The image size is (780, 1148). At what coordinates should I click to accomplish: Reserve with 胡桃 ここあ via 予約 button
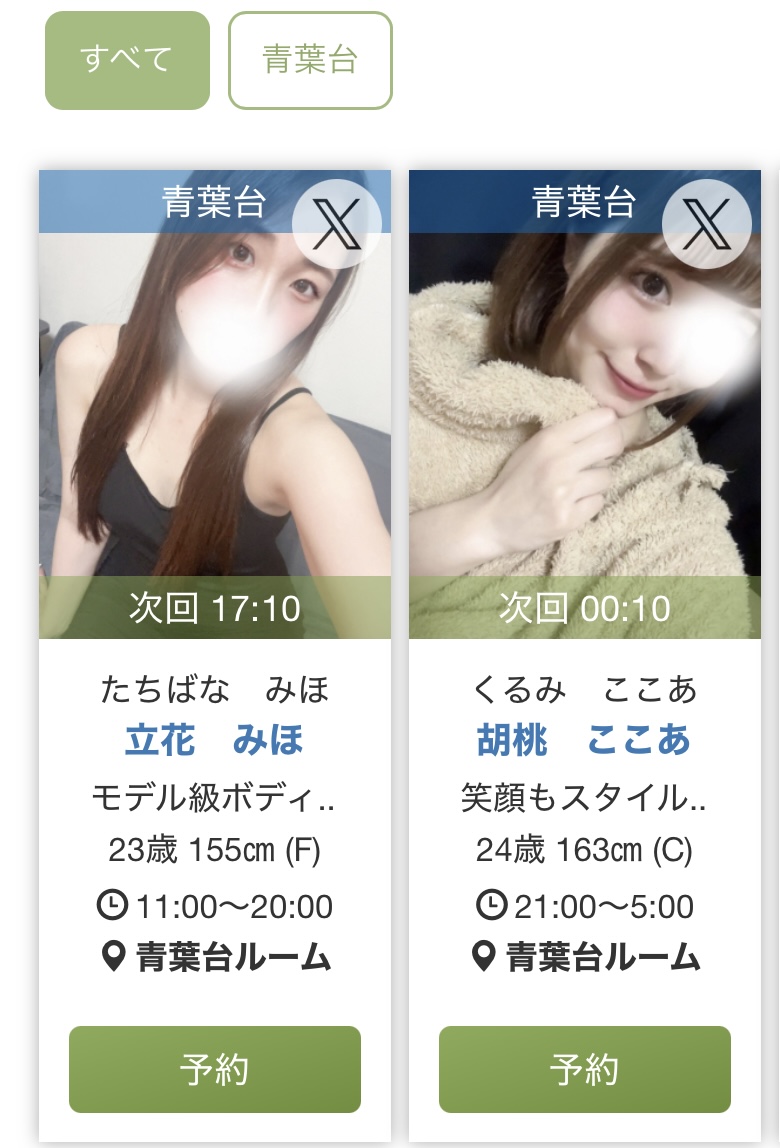pyautogui.click(x=584, y=1069)
